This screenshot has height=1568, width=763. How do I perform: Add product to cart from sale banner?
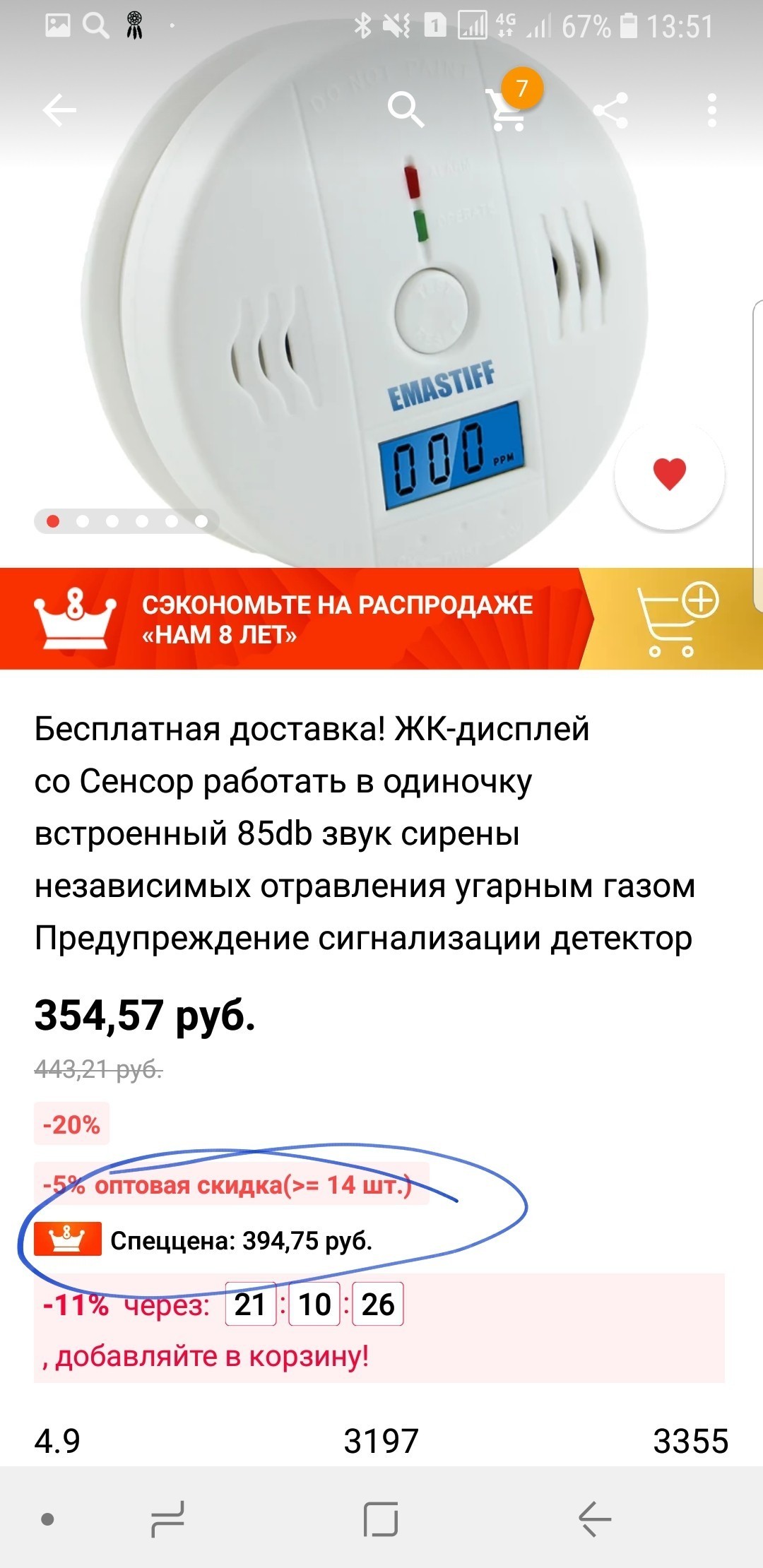(x=677, y=619)
